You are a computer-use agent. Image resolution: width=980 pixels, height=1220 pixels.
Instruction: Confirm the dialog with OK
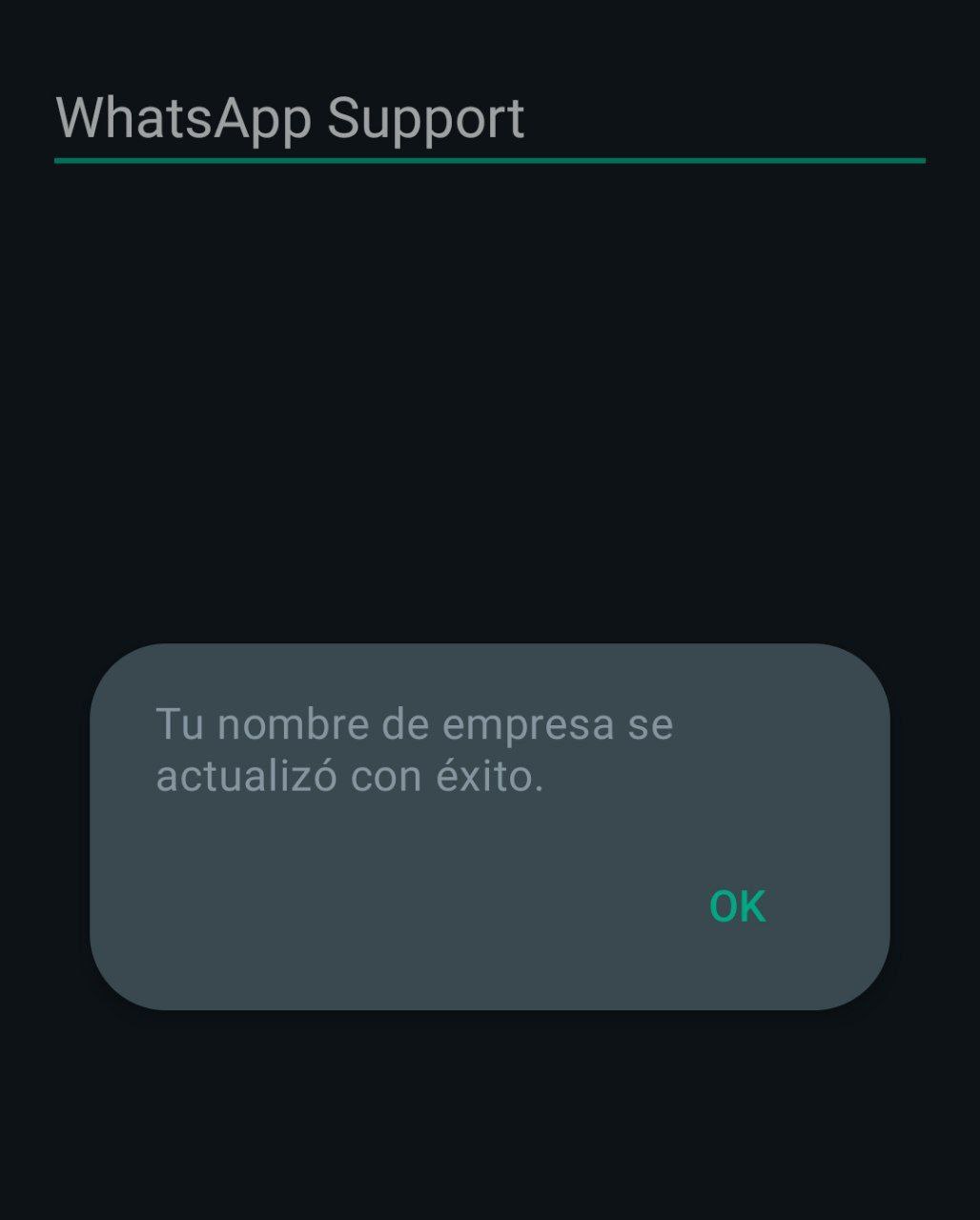tap(737, 906)
